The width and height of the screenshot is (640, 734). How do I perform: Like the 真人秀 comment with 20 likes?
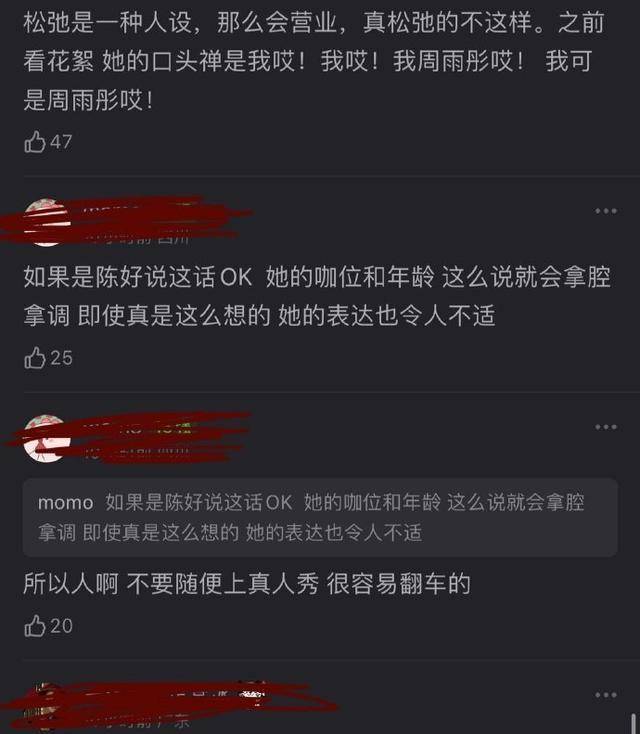pos(36,625)
